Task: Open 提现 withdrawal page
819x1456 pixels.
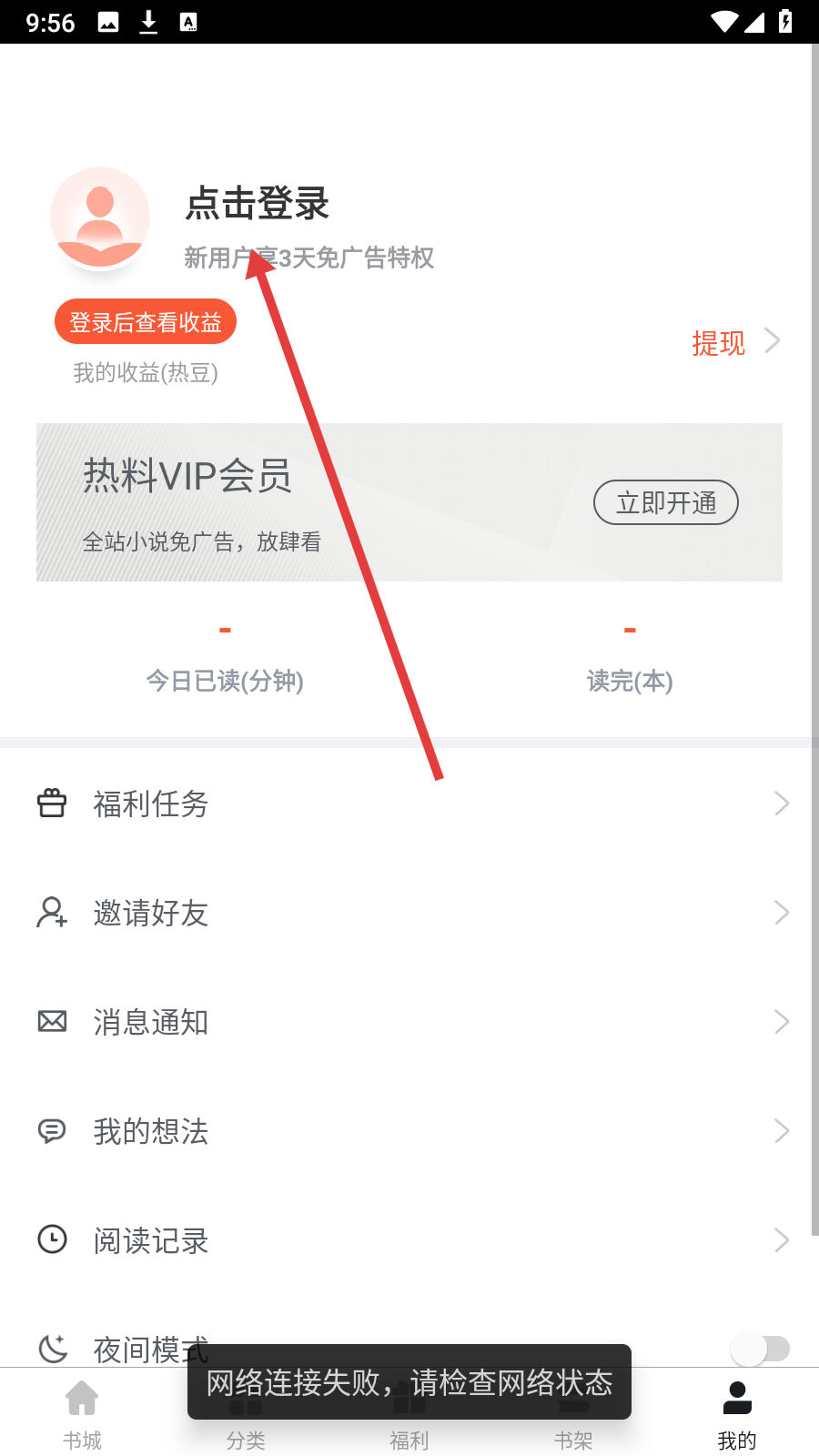Action: click(x=733, y=343)
